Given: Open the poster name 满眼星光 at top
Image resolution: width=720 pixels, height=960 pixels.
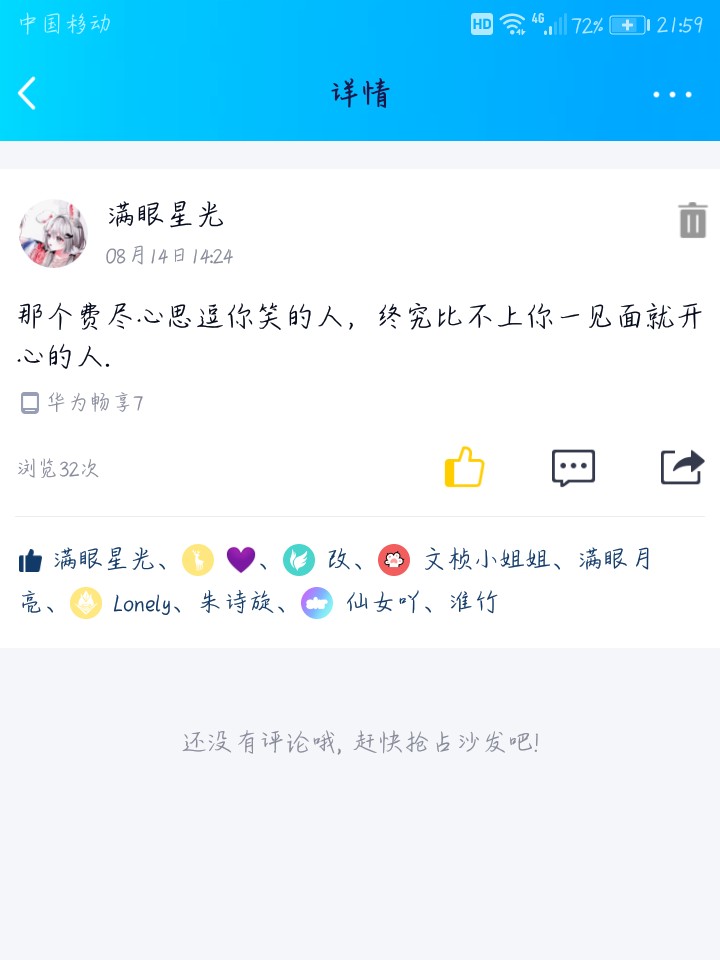Looking at the screenshot, I should pyautogui.click(x=165, y=215).
